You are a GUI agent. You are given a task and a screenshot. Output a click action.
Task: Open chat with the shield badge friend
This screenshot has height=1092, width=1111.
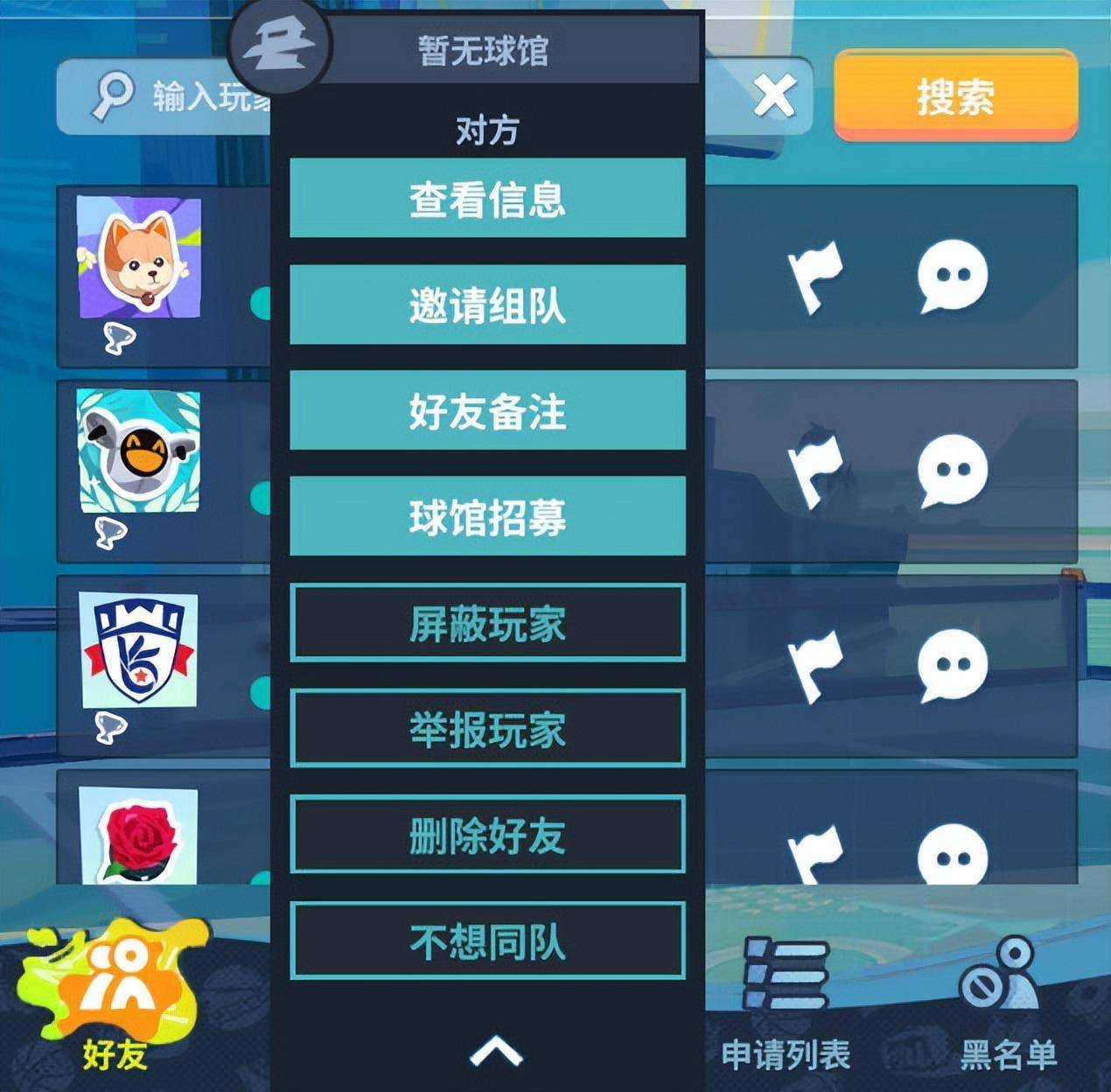[x=952, y=666]
